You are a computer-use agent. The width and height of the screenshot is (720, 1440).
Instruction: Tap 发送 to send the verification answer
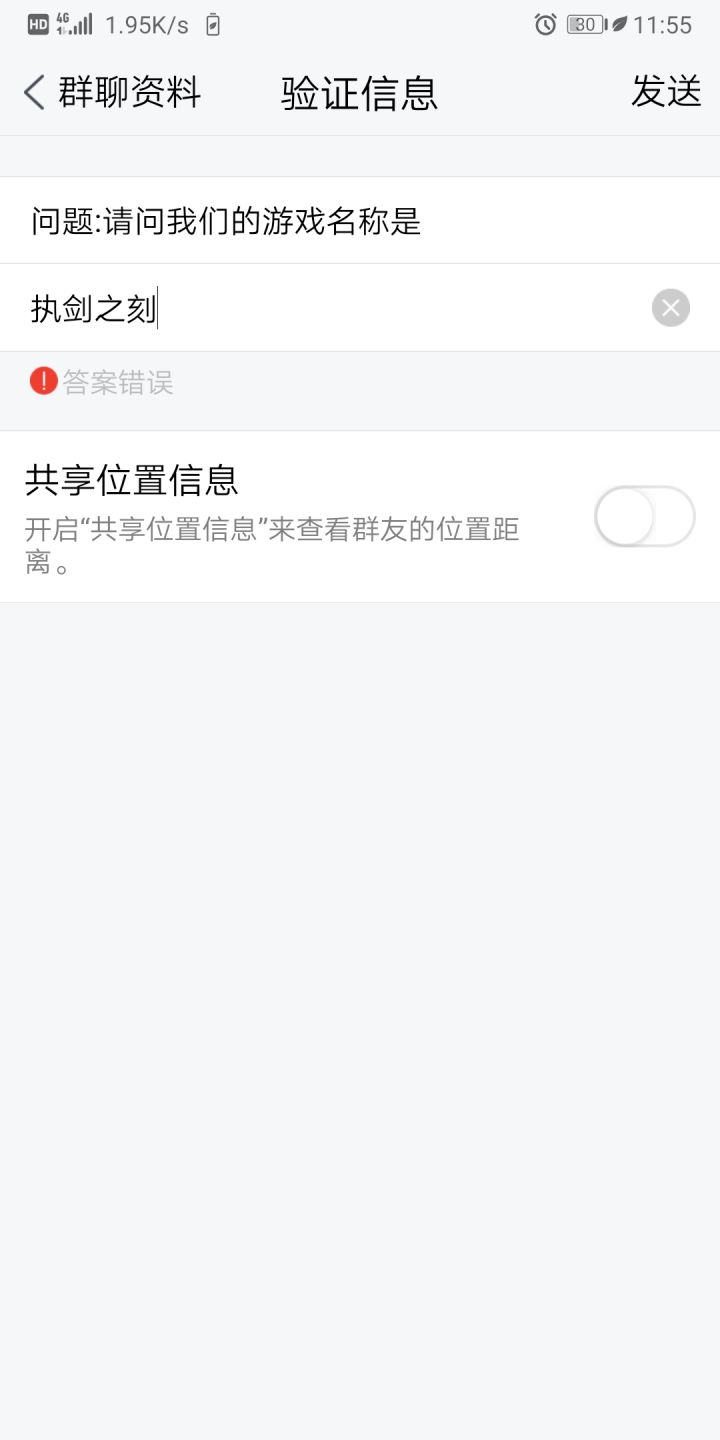click(666, 91)
